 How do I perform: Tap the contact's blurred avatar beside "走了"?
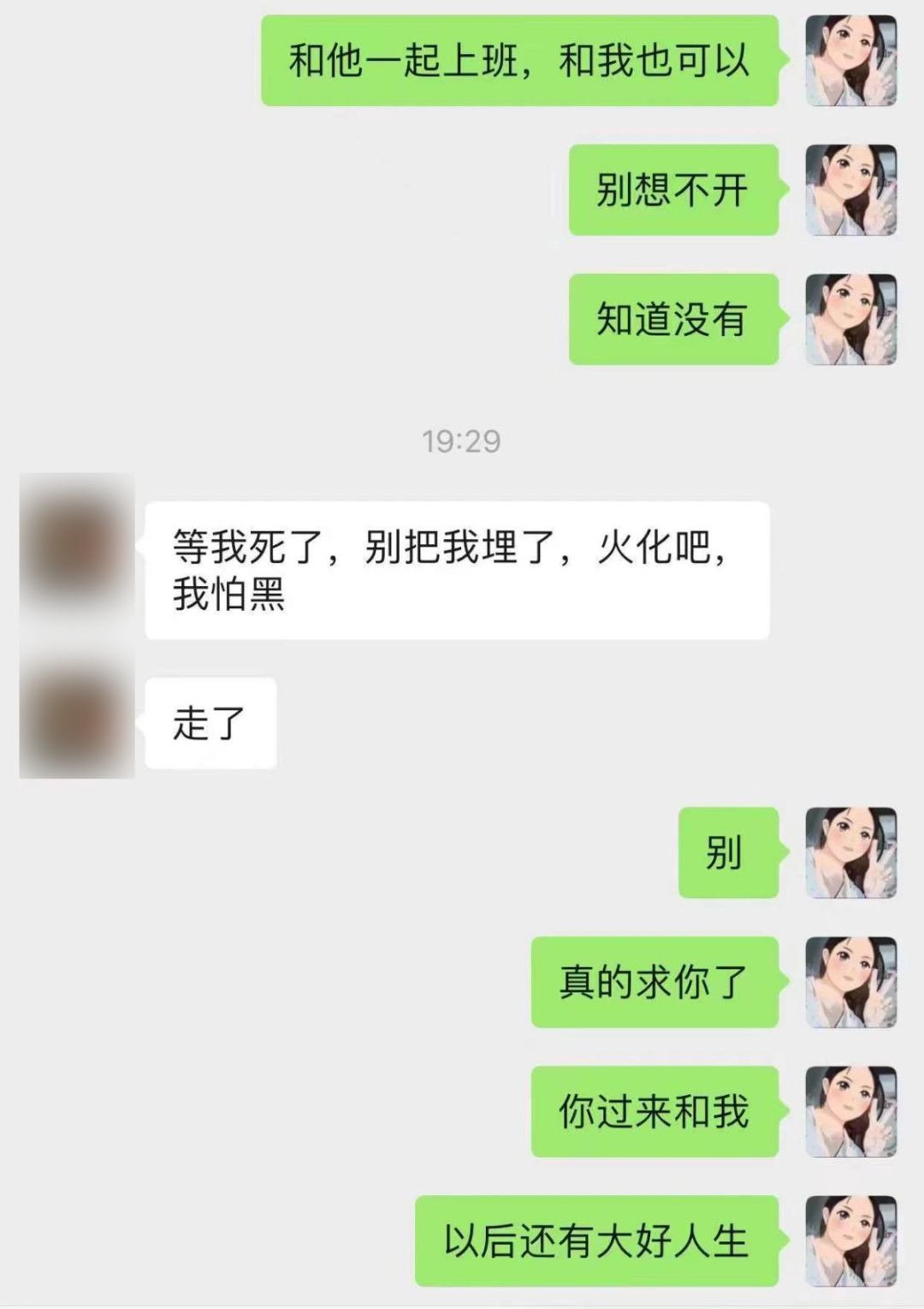click(77, 720)
